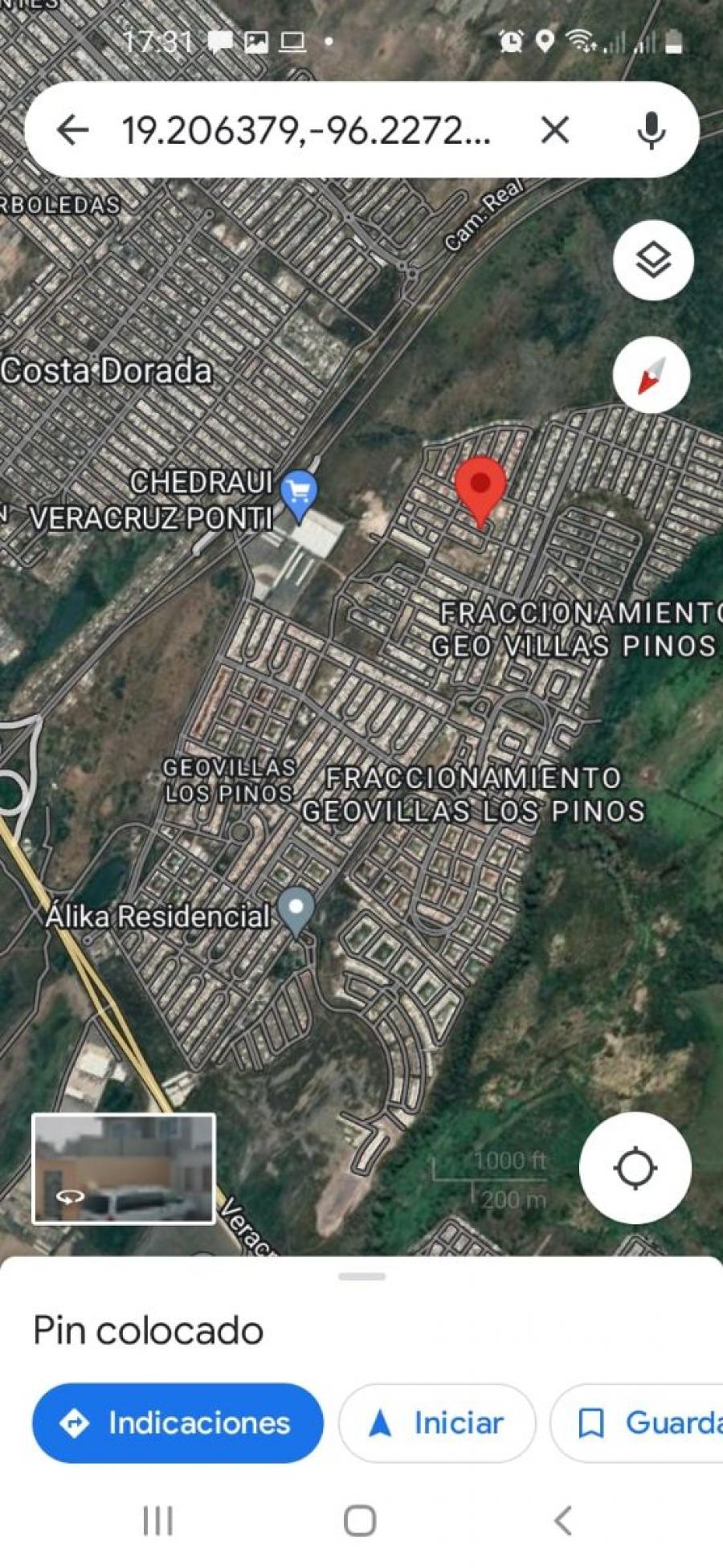Save the pinned place with Guardar
The image size is (723, 1568).
pos(637,1423)
